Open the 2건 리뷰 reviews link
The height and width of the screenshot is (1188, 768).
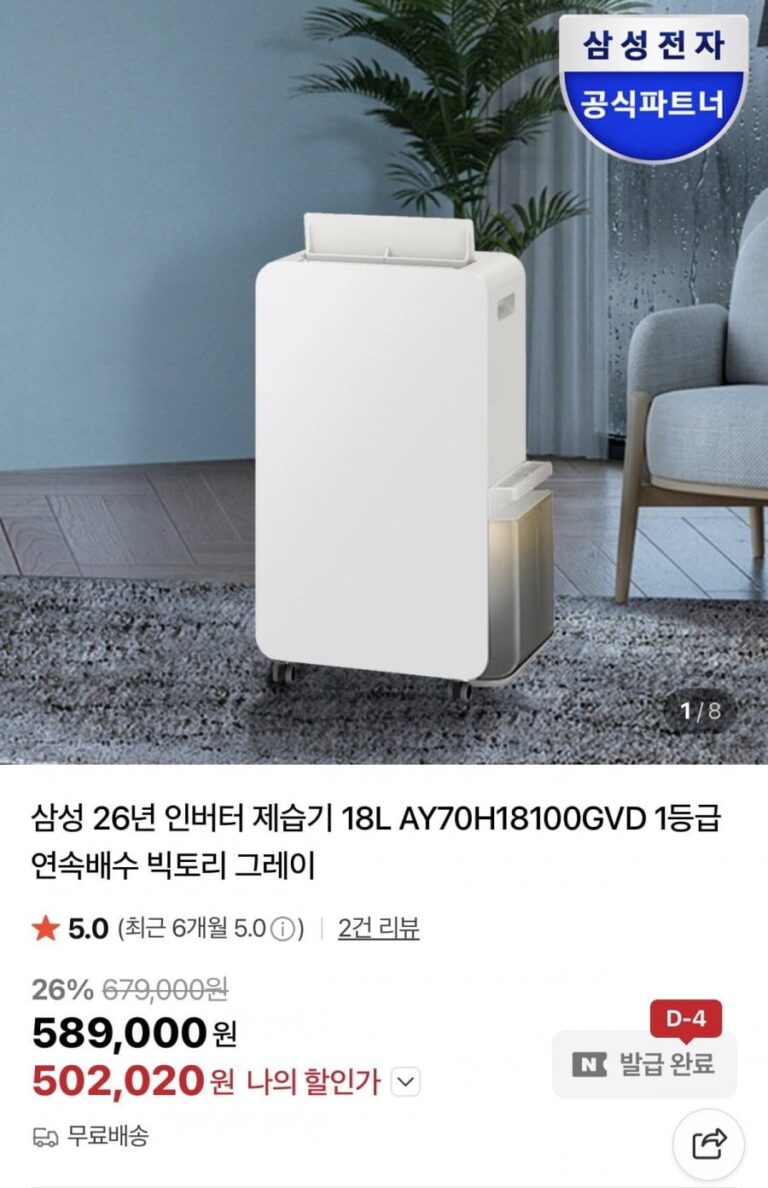[x=378, y=928]
